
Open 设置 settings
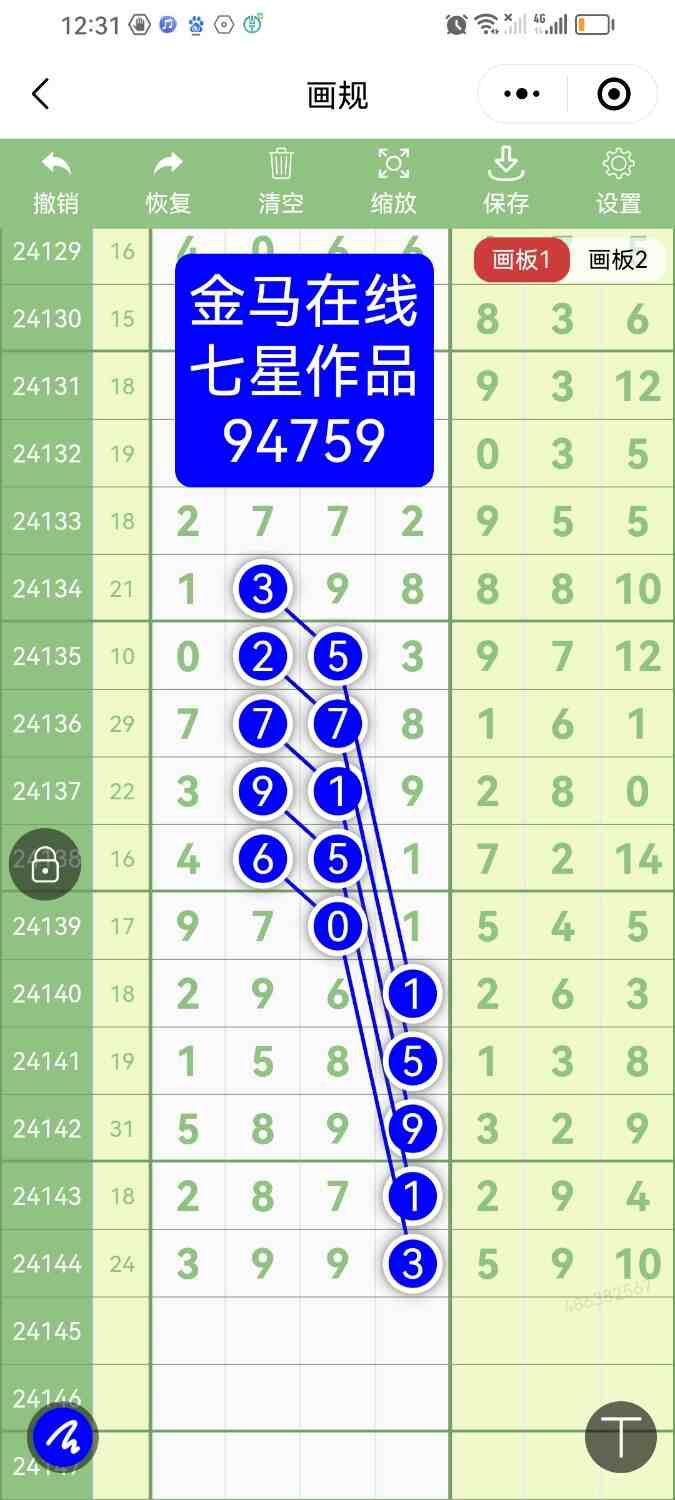618,182
